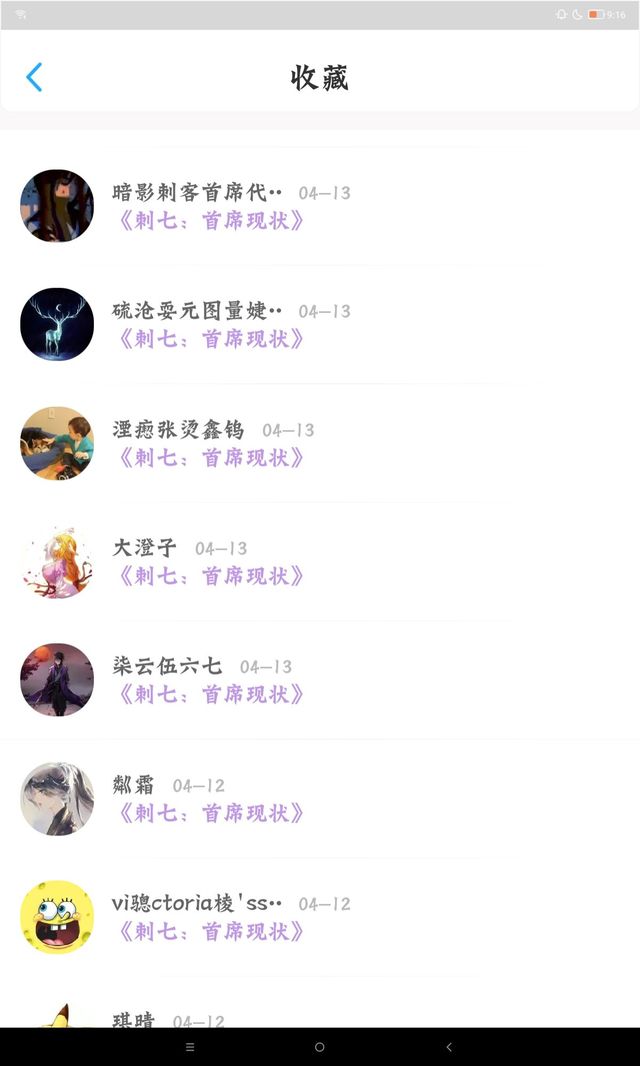This screenshot has height=1066, width=640.
Task: Go back from the 收藏 page
Action: tap(34, 77)
